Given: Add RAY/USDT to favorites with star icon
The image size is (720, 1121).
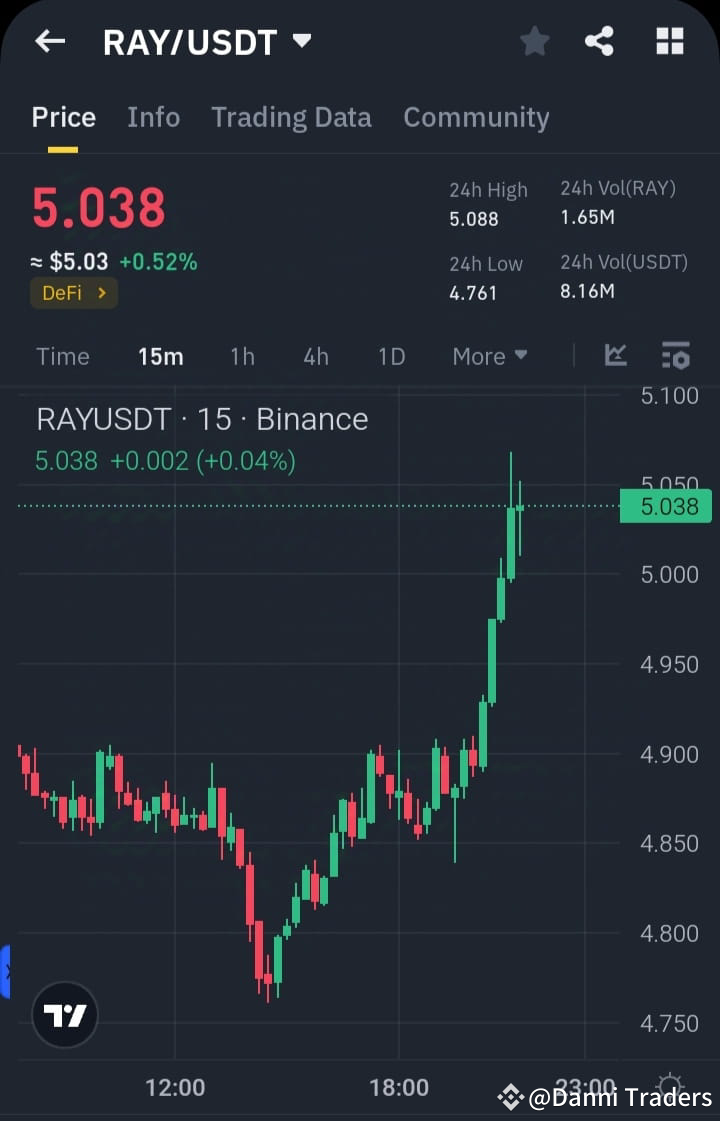Looking at the screenshot, I should pos(534,41).
